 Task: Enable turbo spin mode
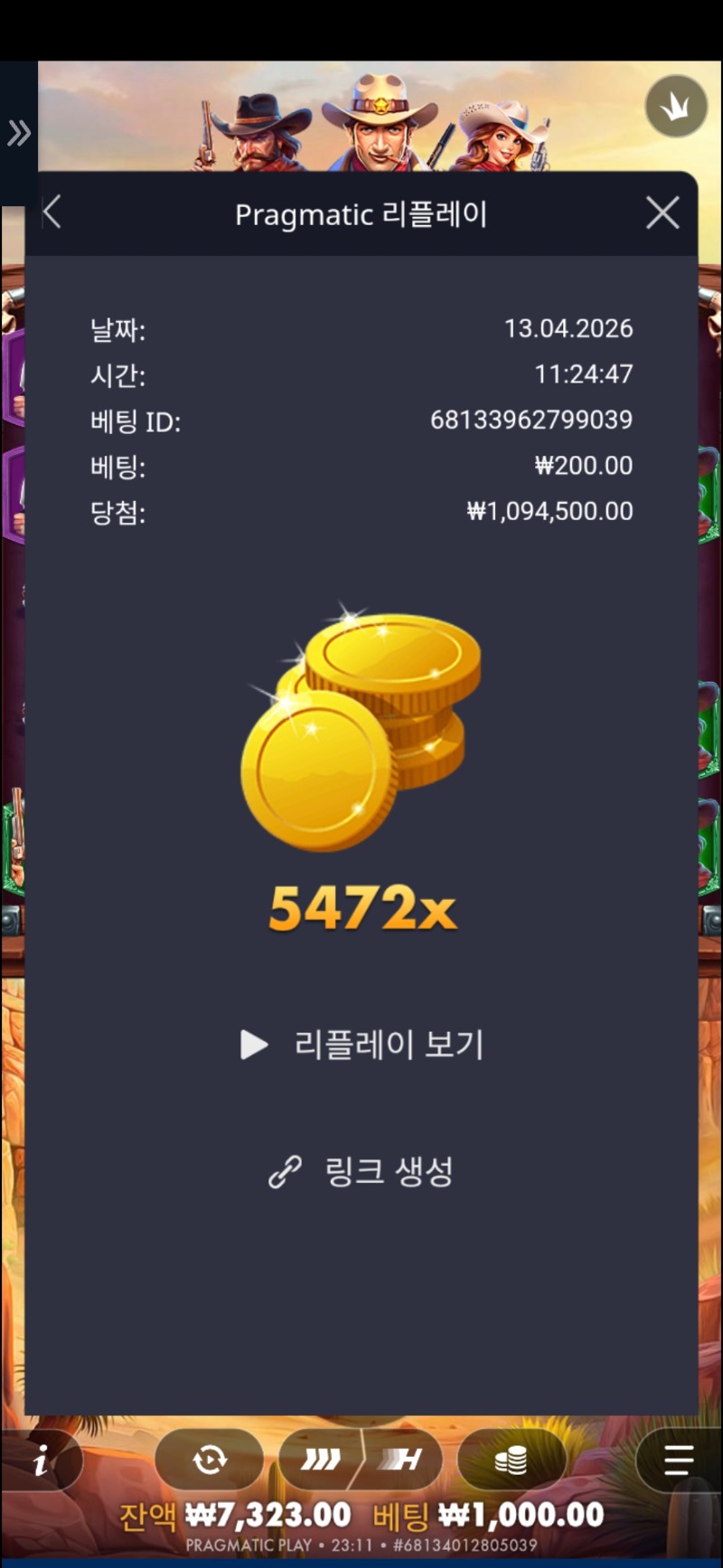pyautogui.click(x=321, y=1459)
